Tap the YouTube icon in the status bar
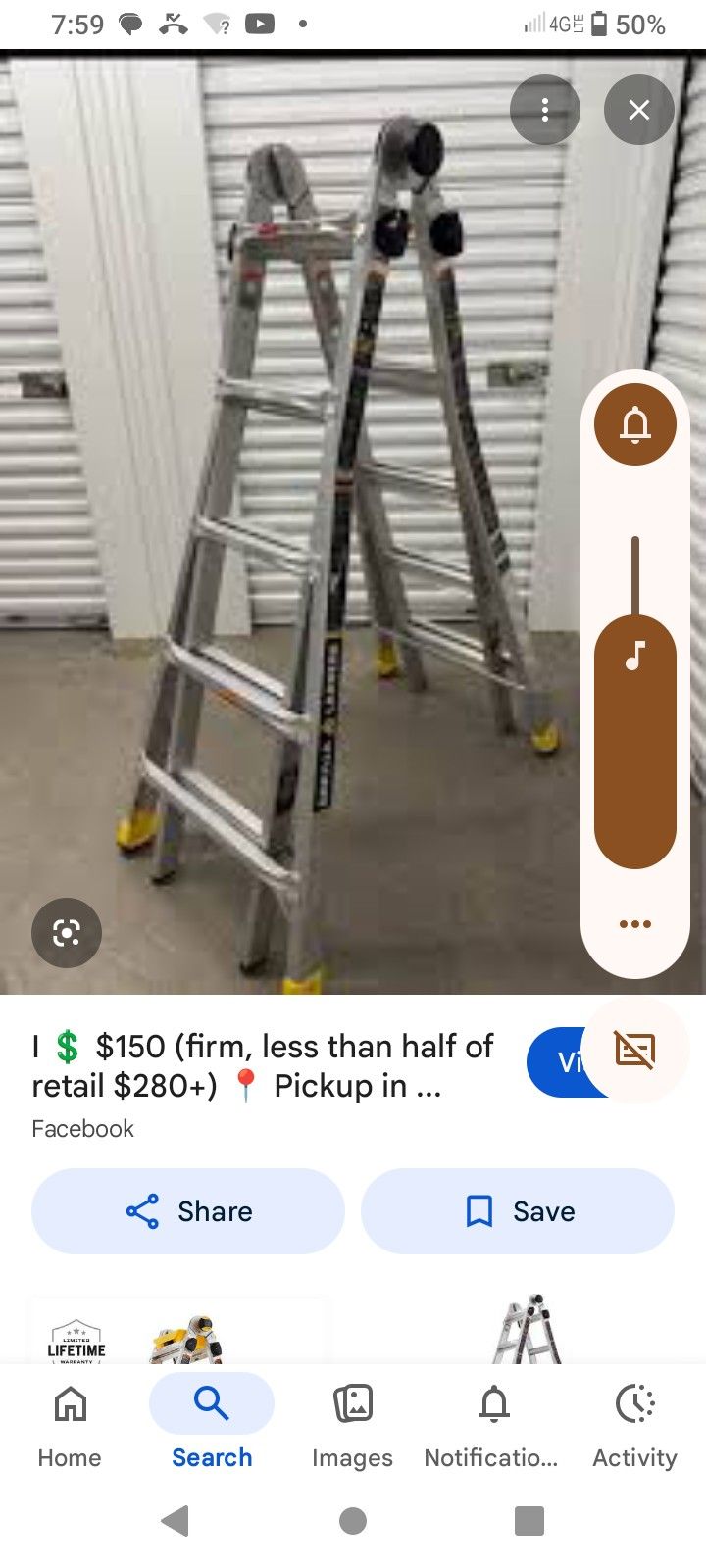Screen dimensions: 706x1568 [x=259, y=24]
